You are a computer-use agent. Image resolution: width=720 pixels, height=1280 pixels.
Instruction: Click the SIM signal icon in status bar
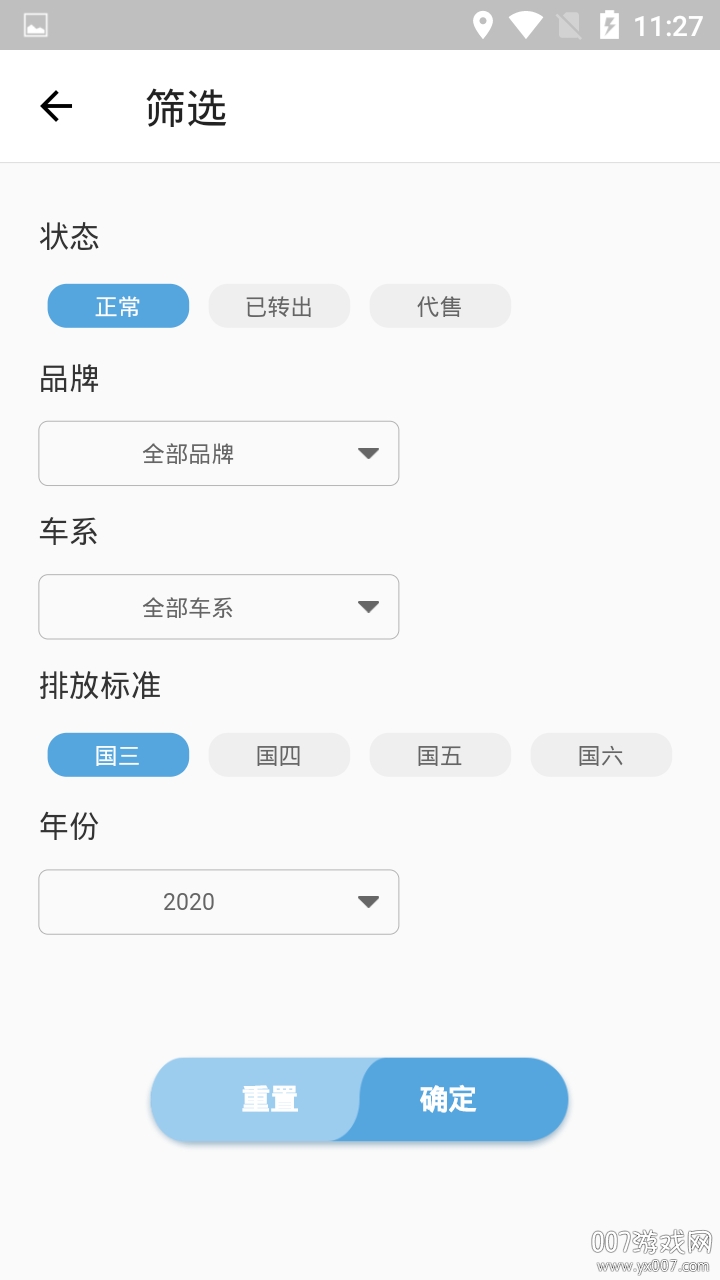(566, 26)
